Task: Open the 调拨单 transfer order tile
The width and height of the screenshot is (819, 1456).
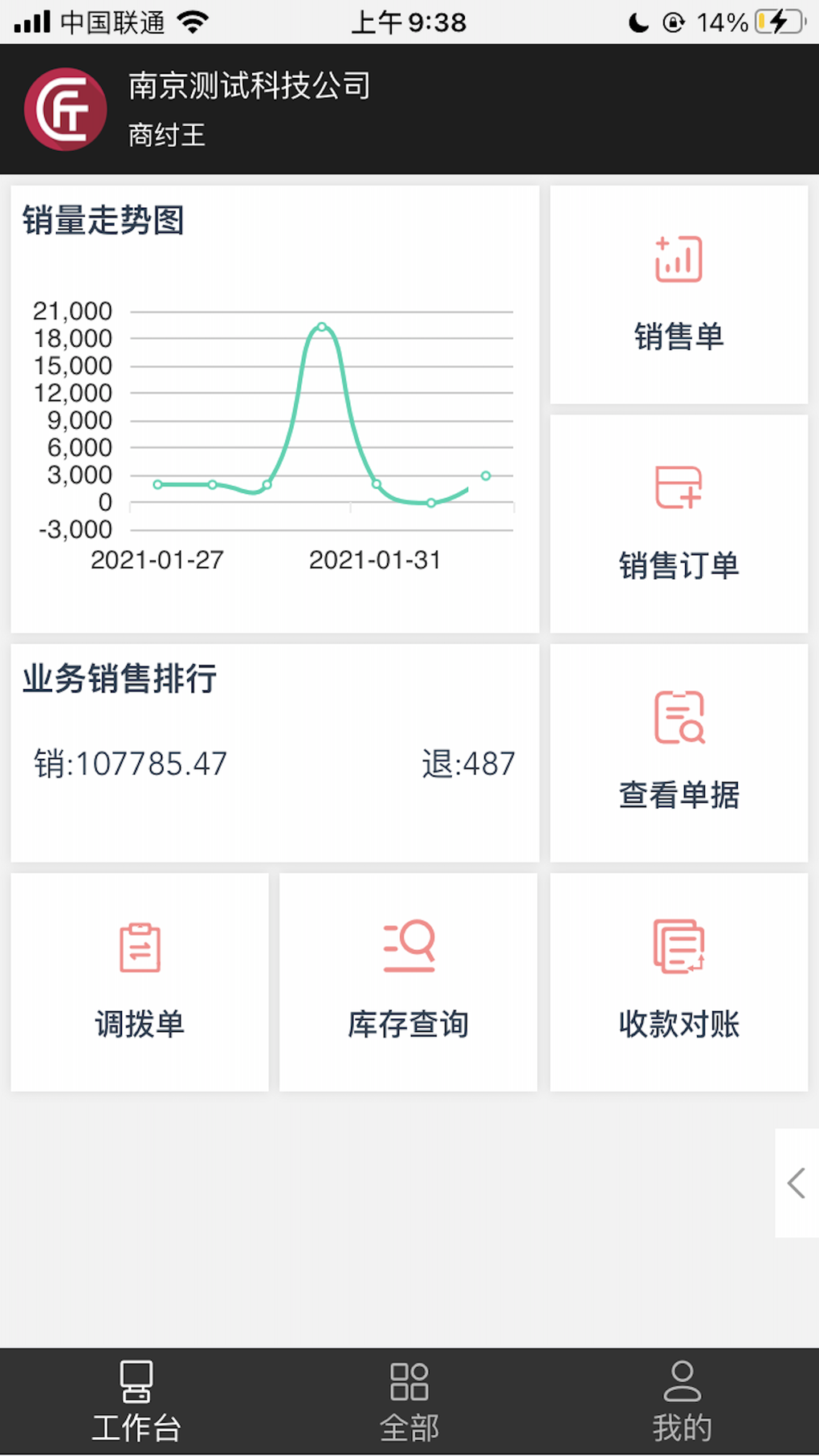Action: (x=140, y=981)
